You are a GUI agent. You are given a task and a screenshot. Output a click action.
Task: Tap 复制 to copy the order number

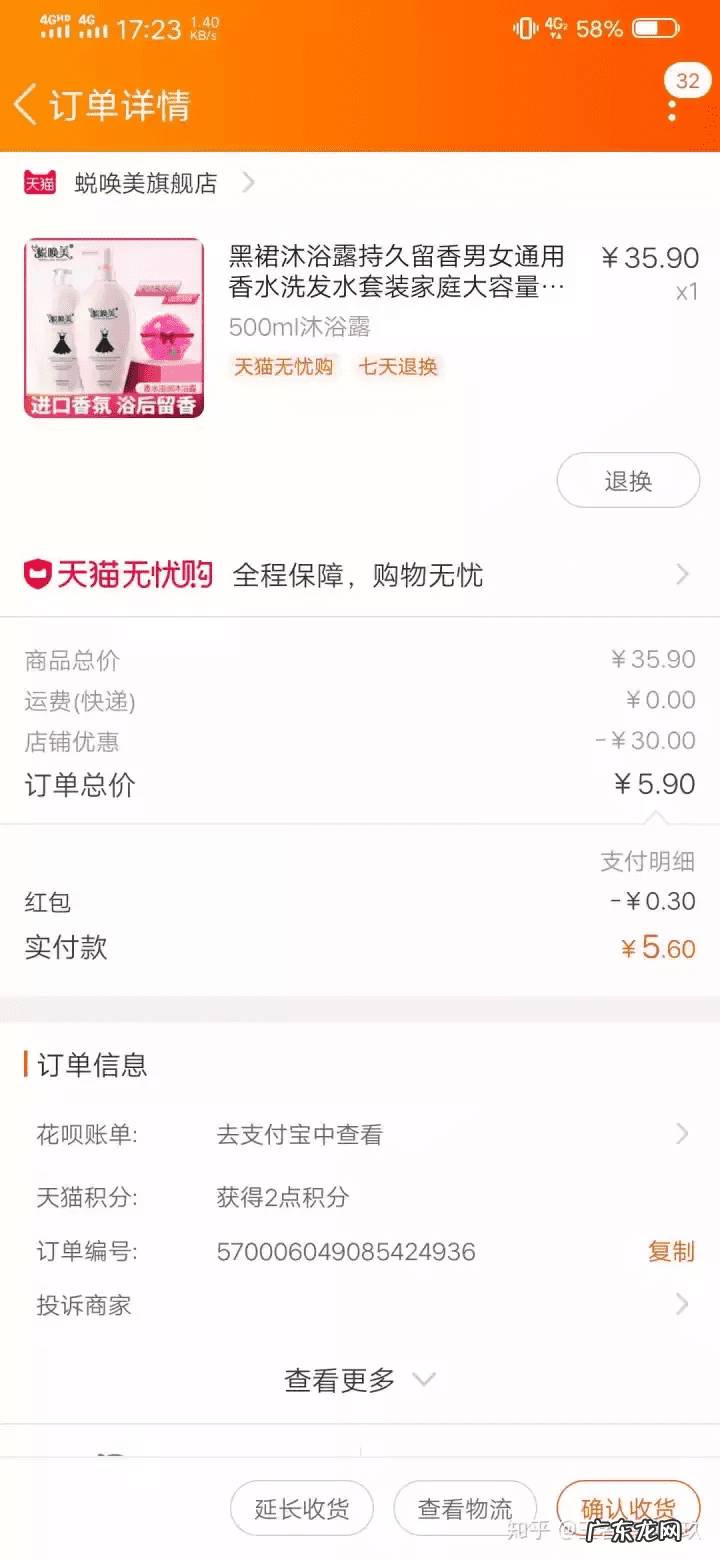tap(669, 1251)
